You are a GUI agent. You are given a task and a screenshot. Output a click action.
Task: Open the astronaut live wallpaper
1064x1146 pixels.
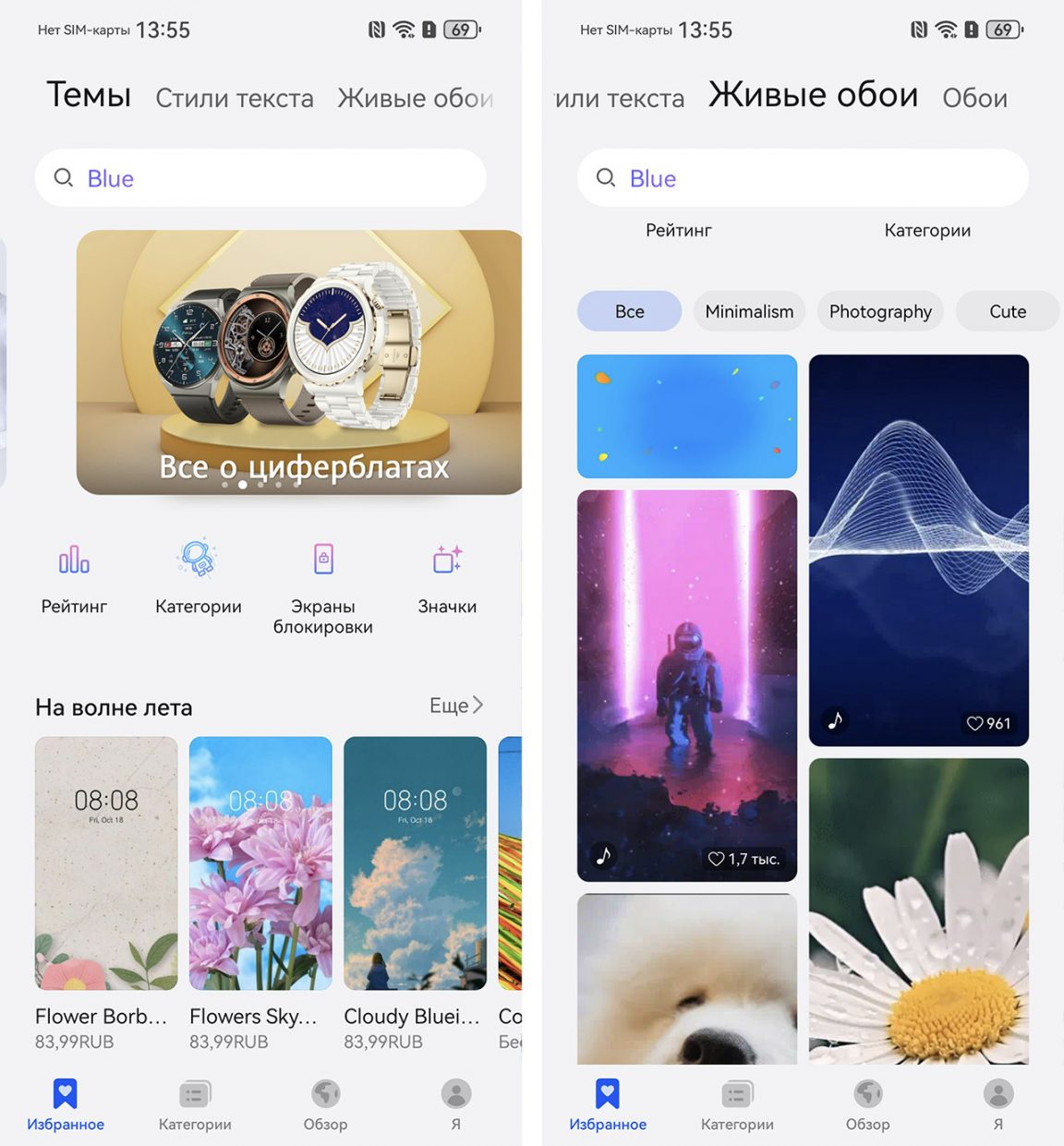pos(686,685)
